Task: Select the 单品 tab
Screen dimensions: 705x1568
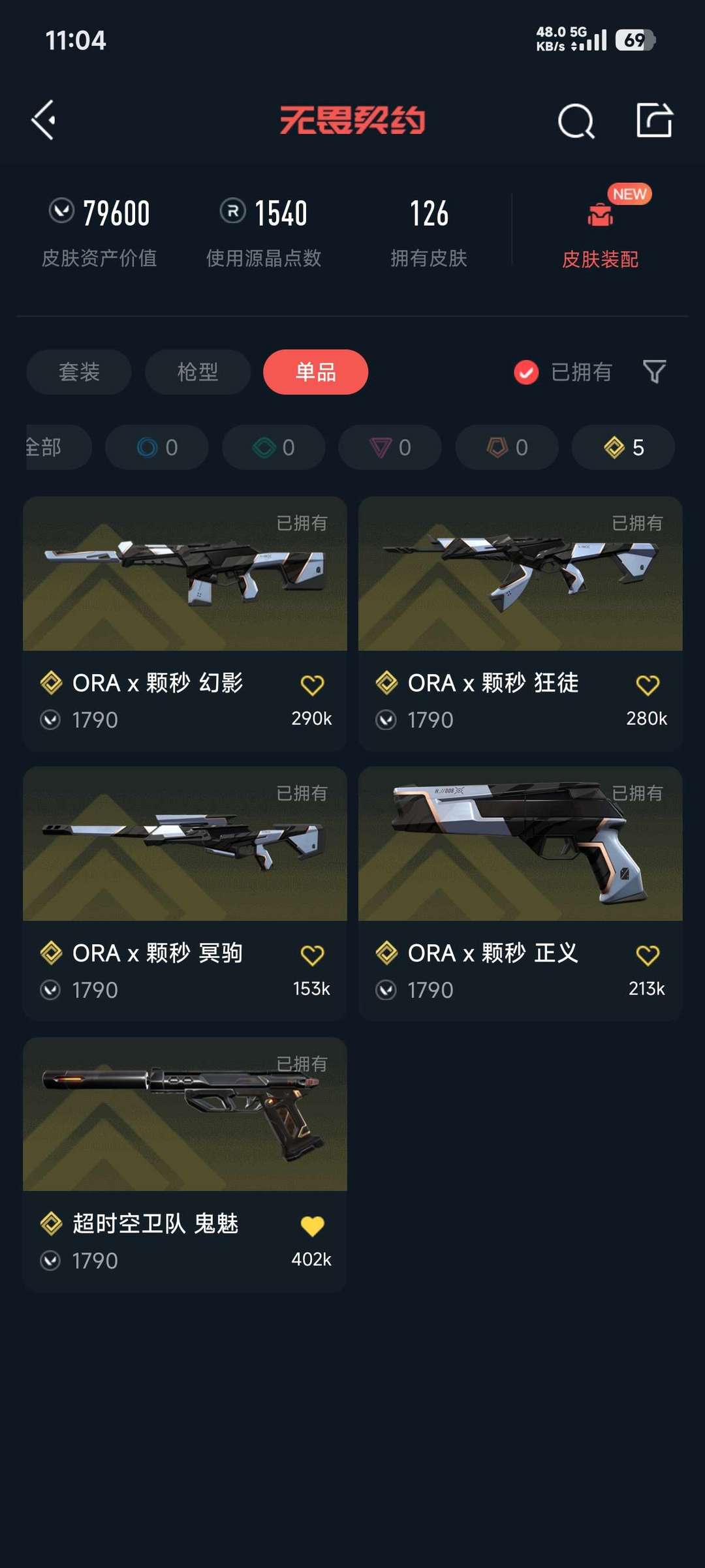Action: [x=315, y=372]
